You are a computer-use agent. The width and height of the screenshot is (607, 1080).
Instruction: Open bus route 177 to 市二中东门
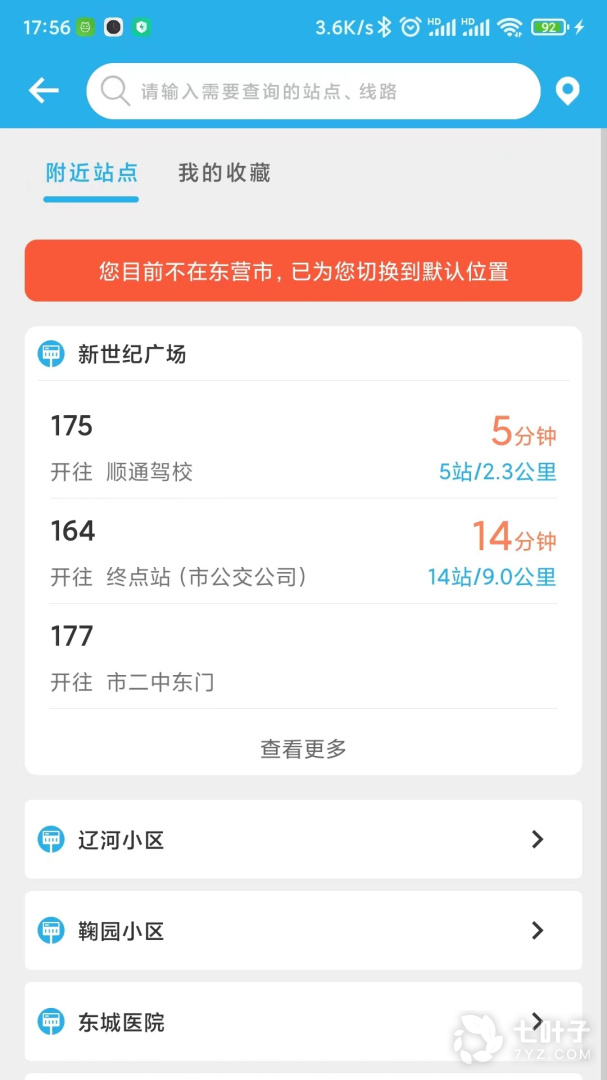tap(303, 656)
